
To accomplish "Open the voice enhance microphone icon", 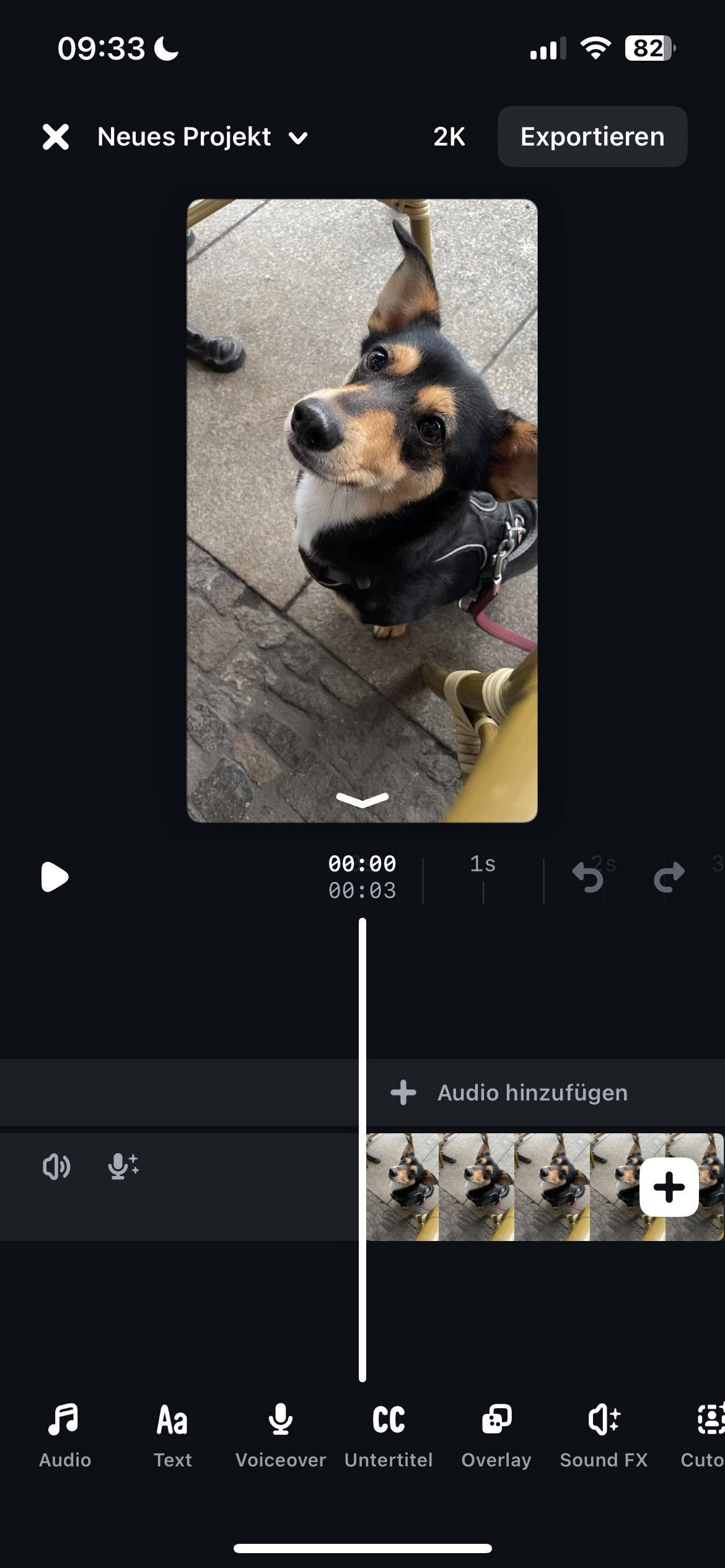I will point(123,1167).
